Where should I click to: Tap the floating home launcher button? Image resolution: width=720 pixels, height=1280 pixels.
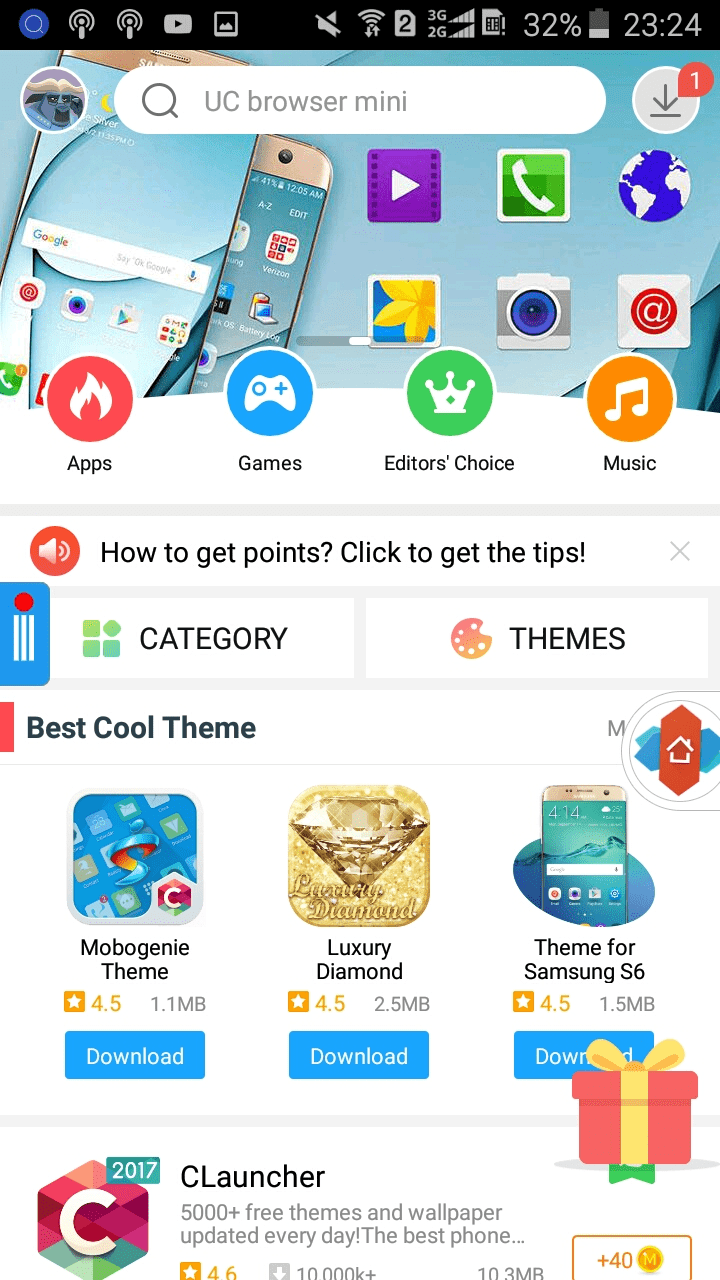coord(679,750)
